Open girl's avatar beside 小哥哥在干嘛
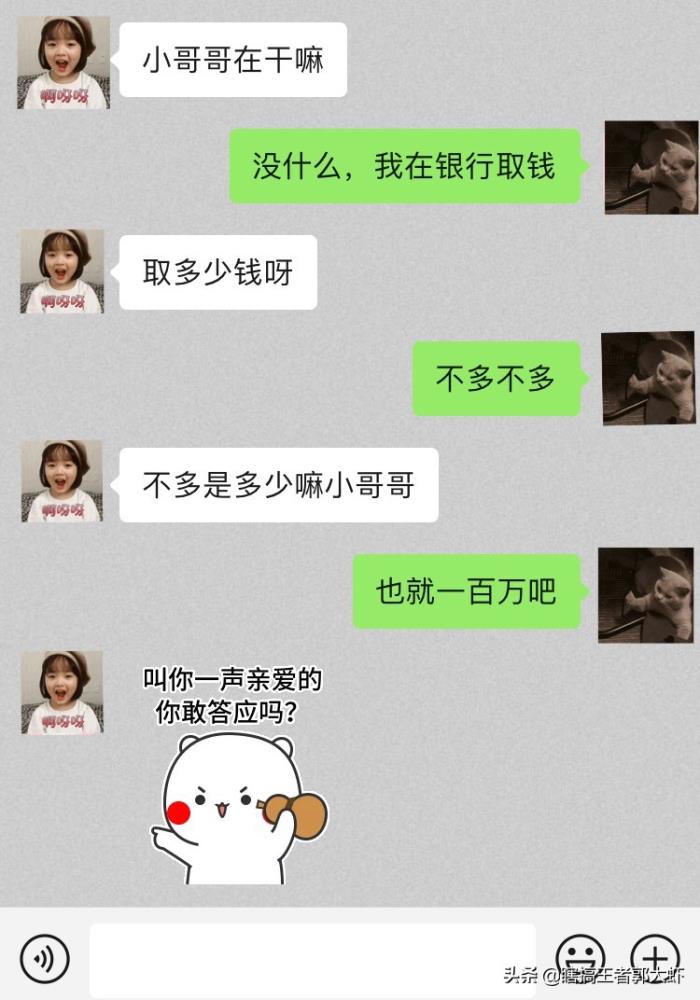 (x=62, y=62)
